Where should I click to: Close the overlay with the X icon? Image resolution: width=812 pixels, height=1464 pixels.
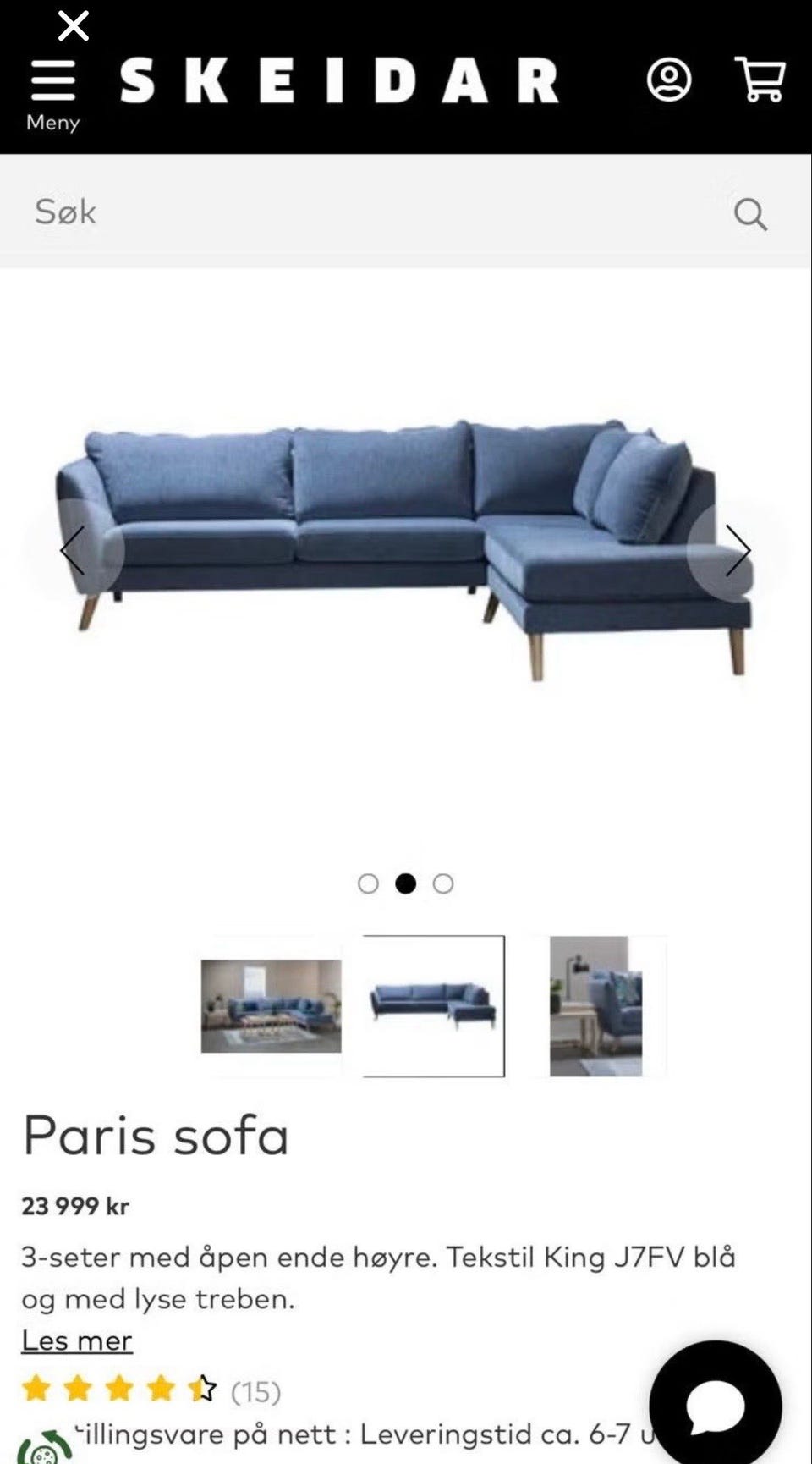click(74, 25)
